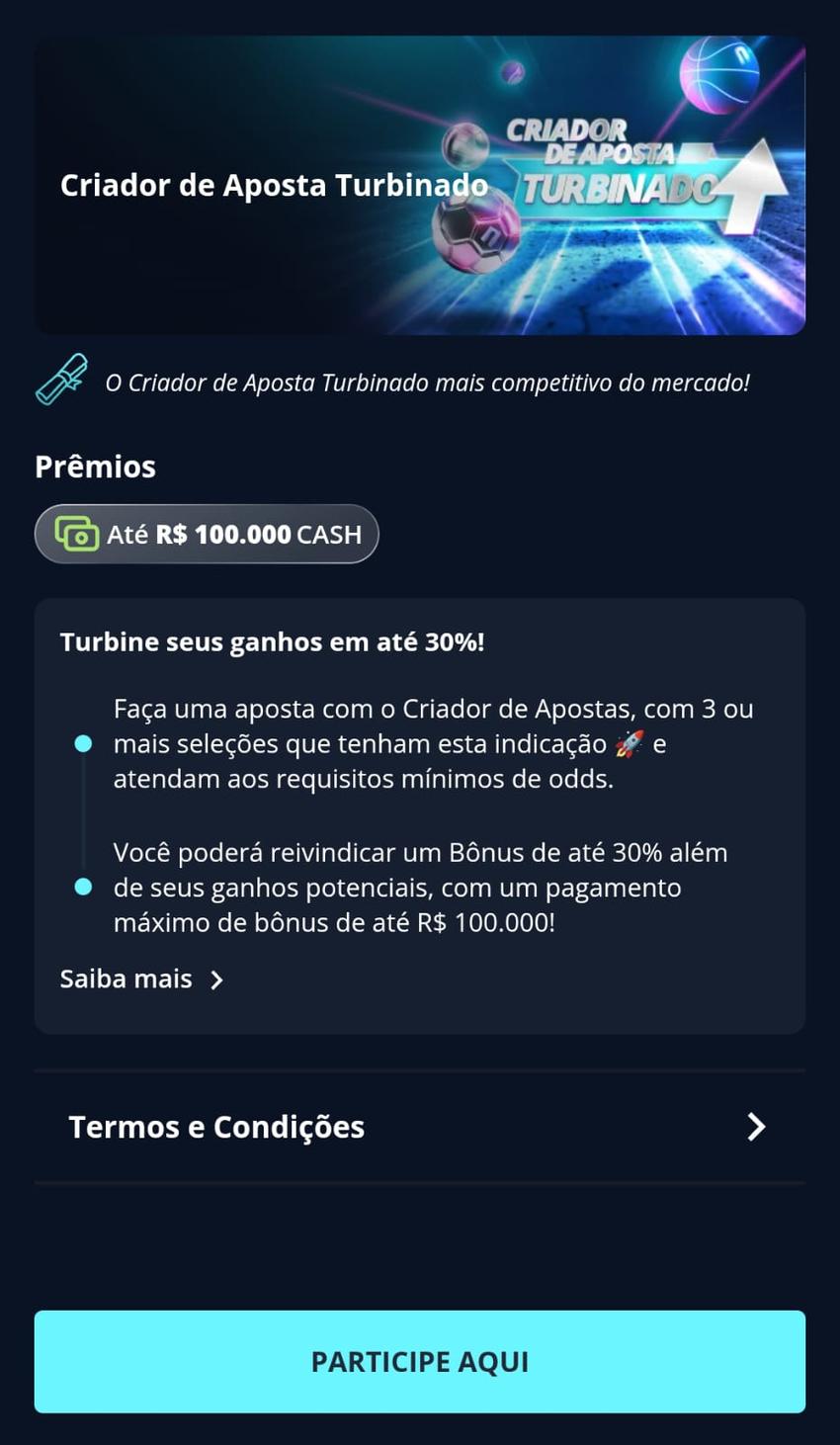The width and height of the screenshot is (840, 1445).
Task: Click the Prêmios section heading
Action: (95, 466)
